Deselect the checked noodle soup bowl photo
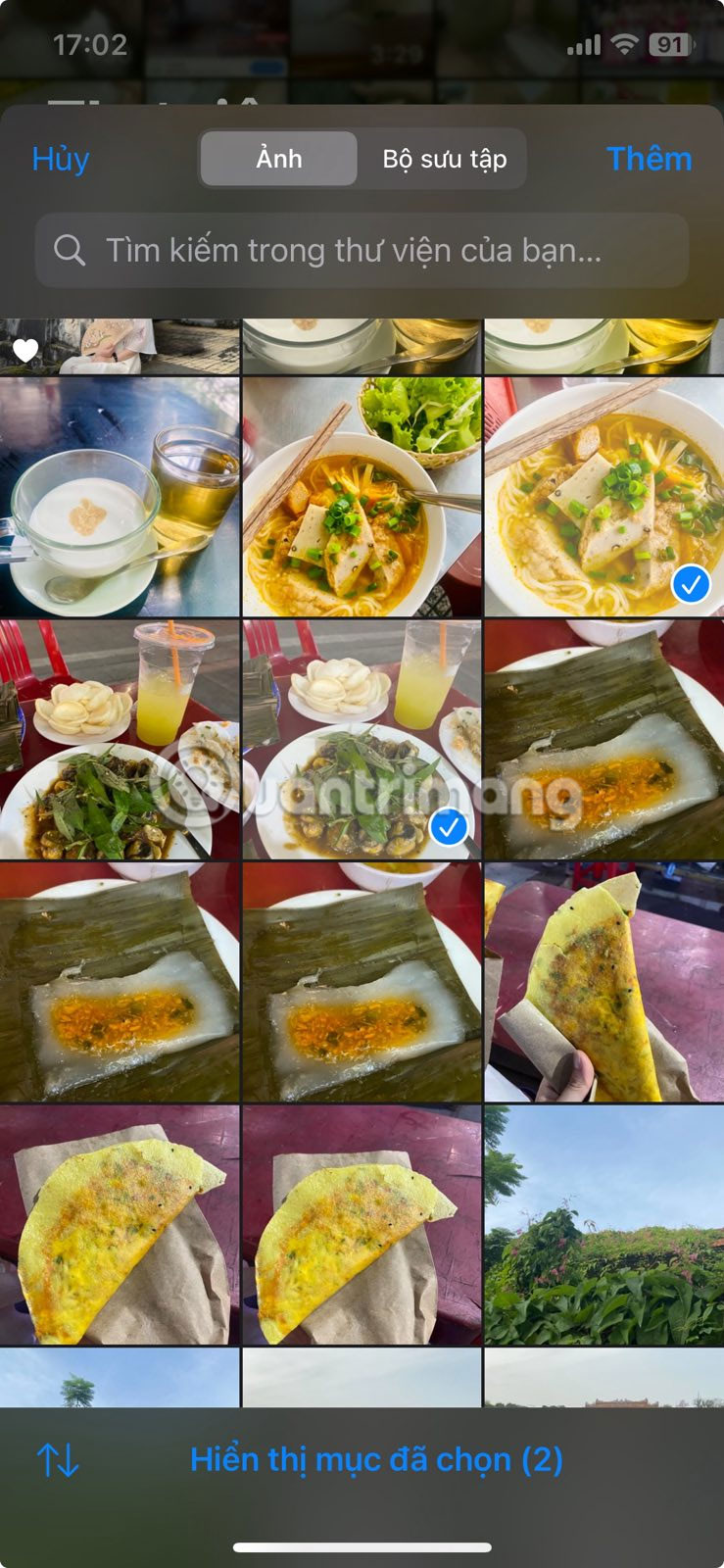724x1568 pixels. click(x=603, y=498)
